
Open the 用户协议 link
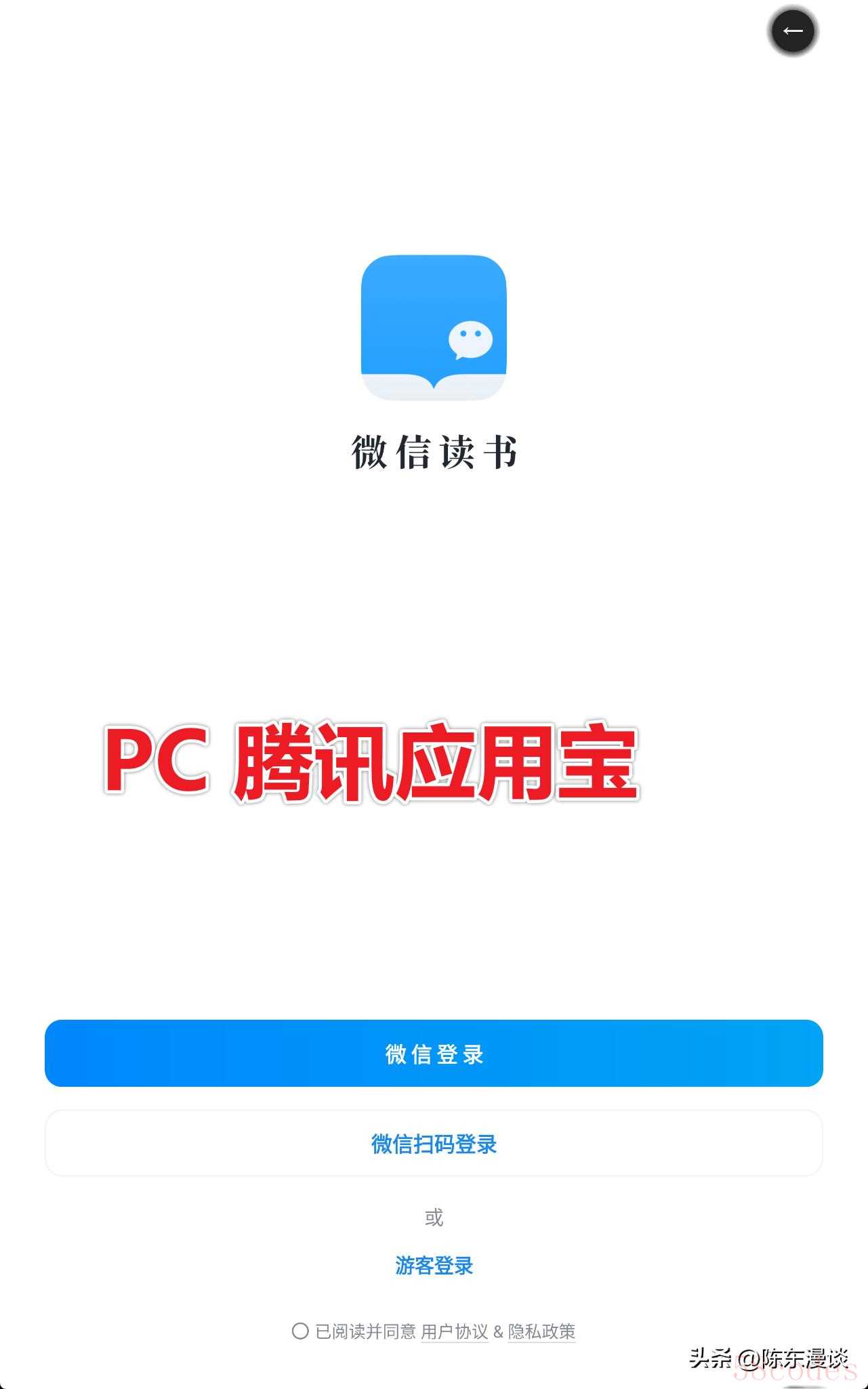[454, 1332]
